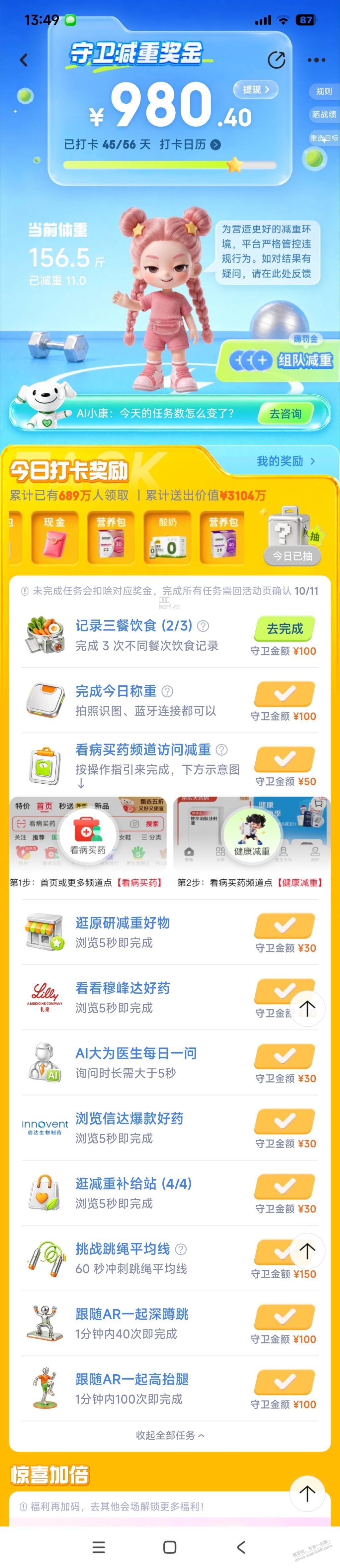
Task: Tap 去完成 for 记录三餐饮食
Action: tap(284, 629)
